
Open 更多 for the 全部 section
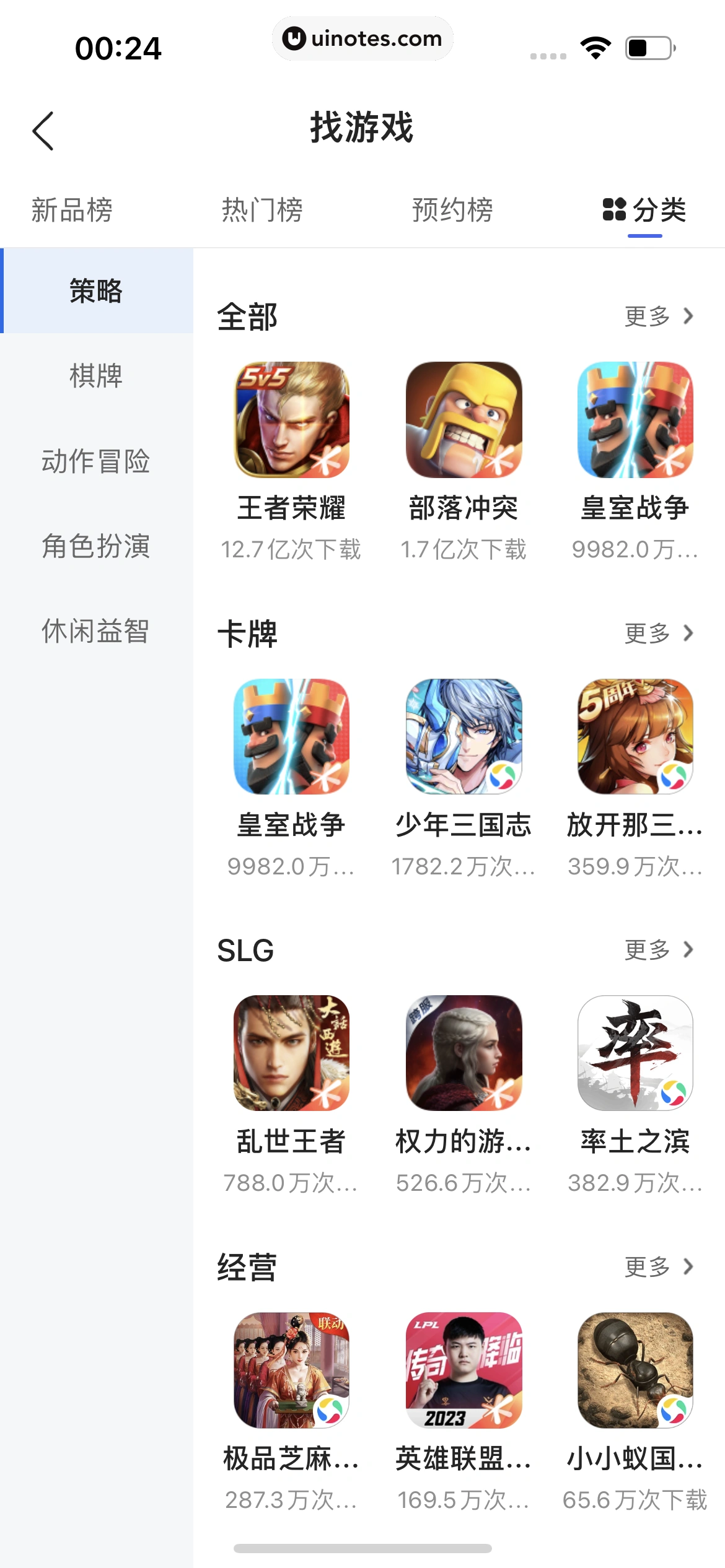click(x=658, y=316)
